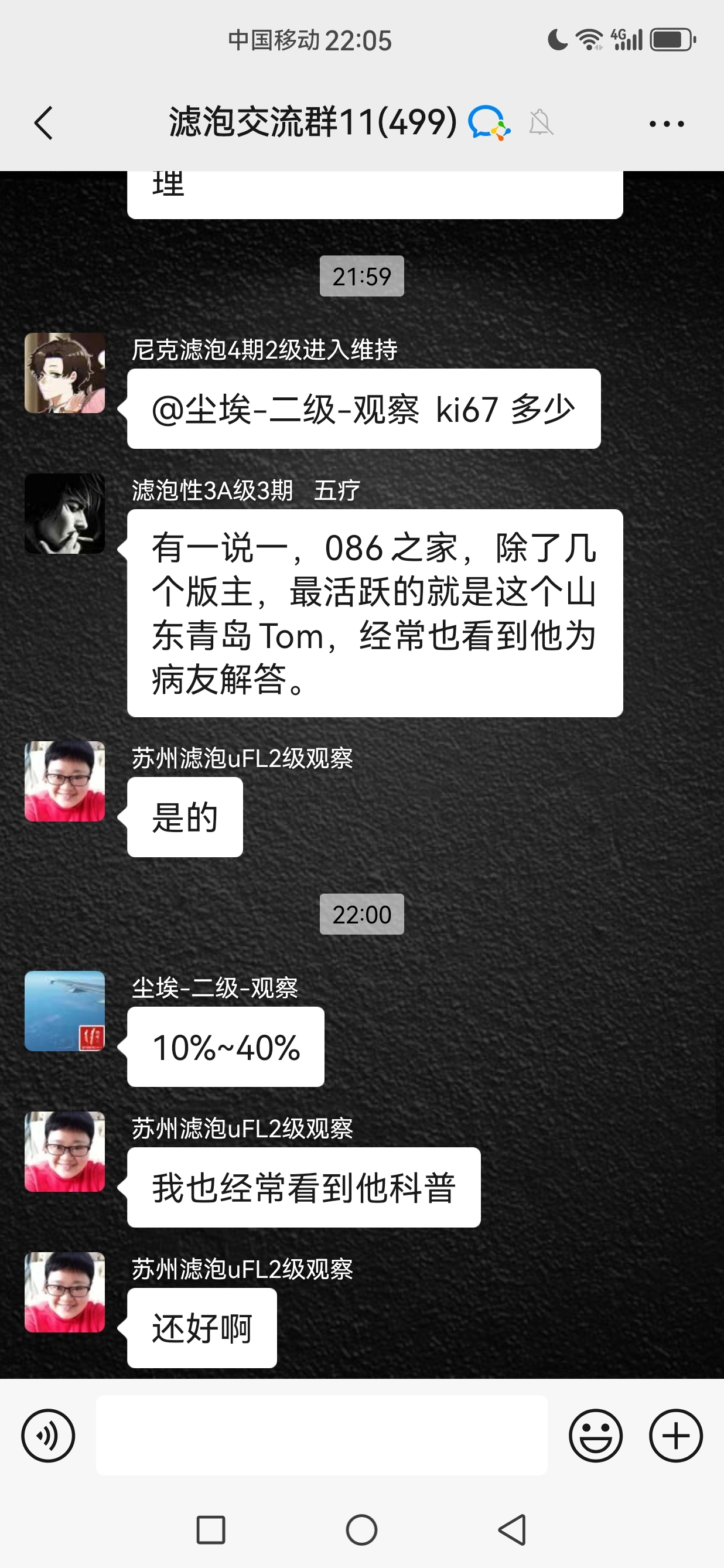Tap avatar beside the 是的 message
The width and height of the screenshot is (724, 1568).
(x=64, y=781)
